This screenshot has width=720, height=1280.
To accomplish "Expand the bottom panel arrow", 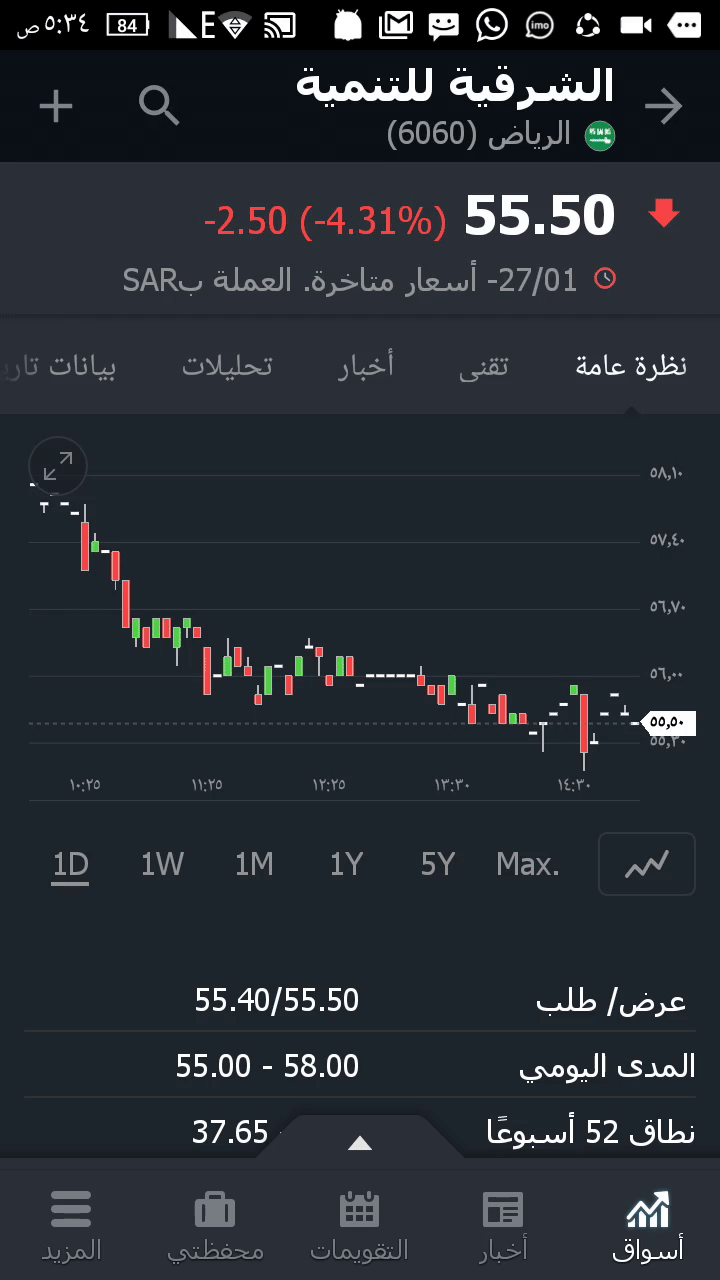I will (x=360, y=1144).
